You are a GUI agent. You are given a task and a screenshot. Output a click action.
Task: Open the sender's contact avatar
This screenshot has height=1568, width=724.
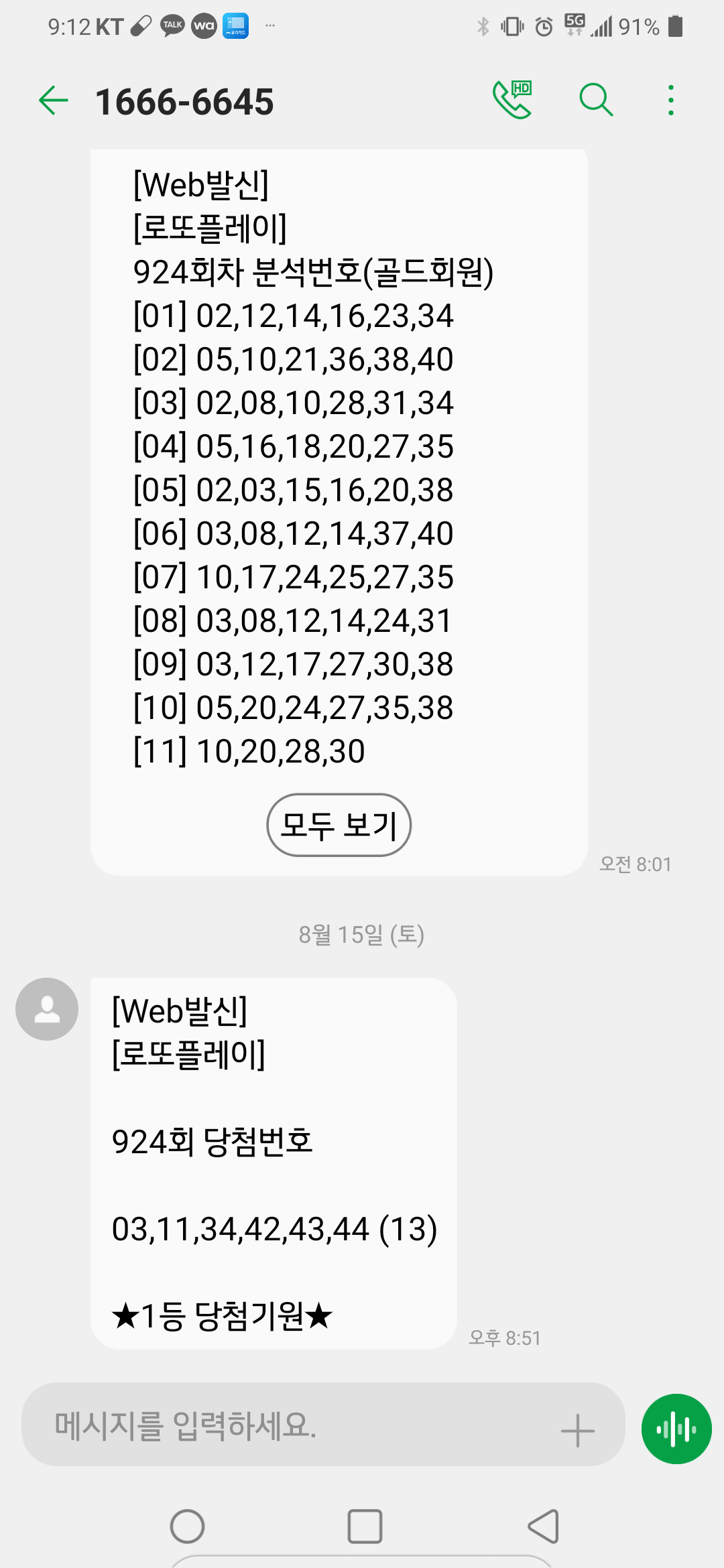coord(47,1008)
